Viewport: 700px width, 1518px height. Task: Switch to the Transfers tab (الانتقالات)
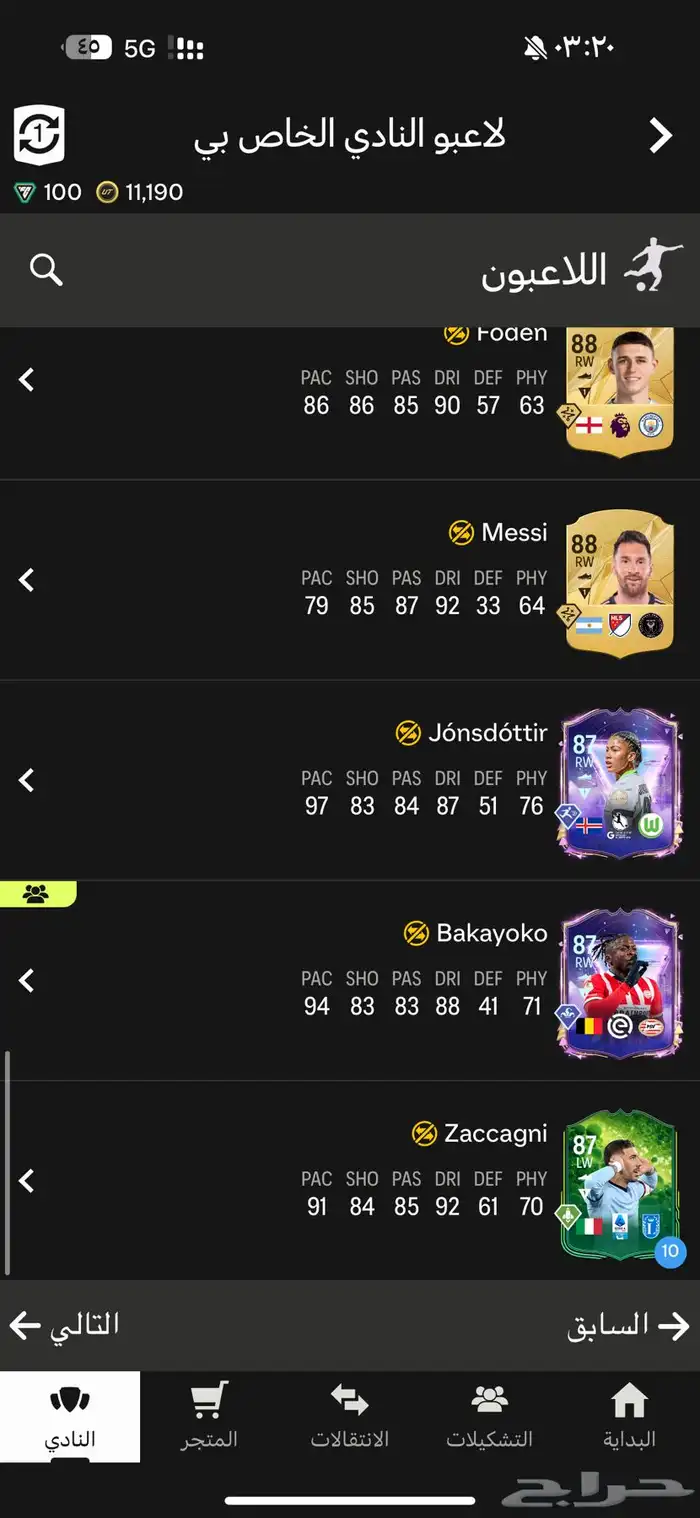point(349,1418)
